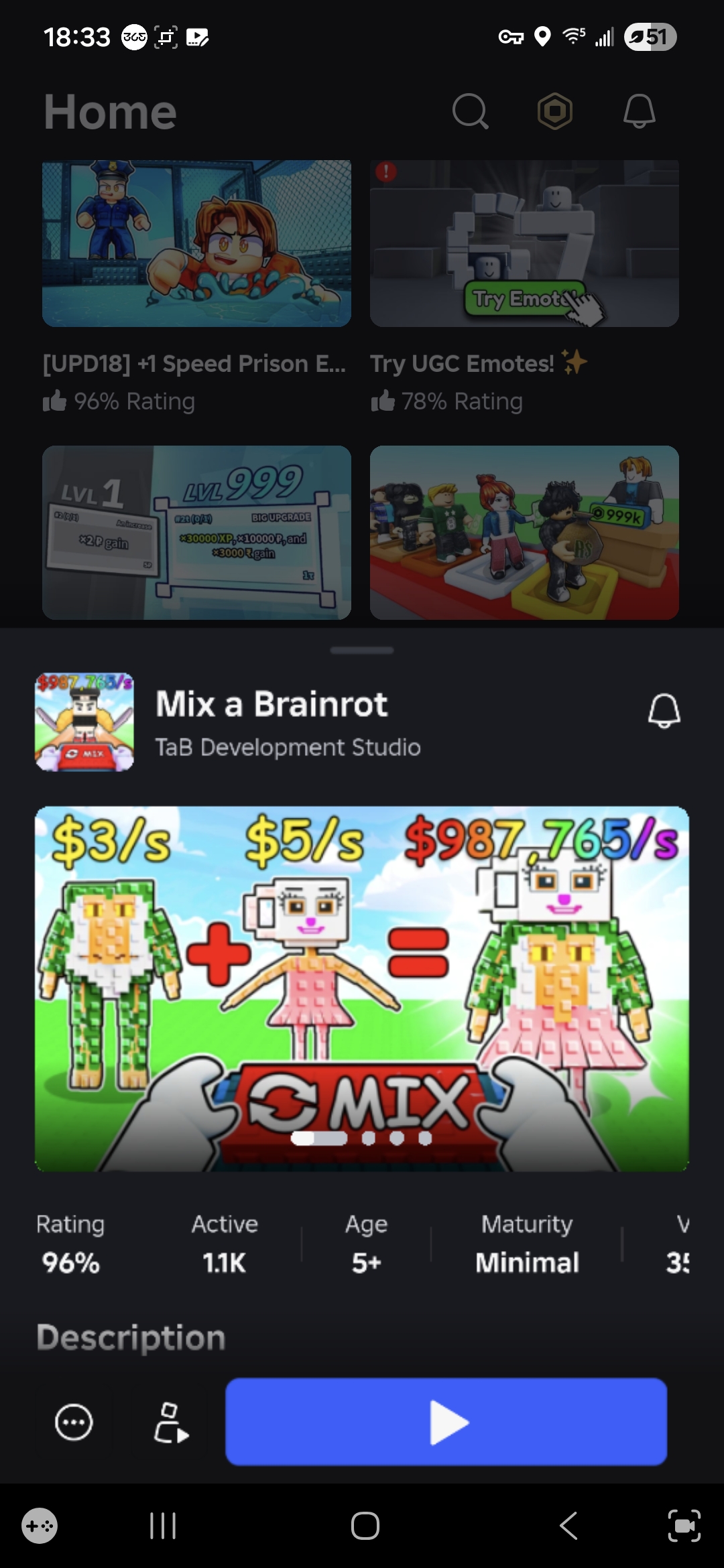Screen dimensions: 724x1568
Task: Open the three-dot more options menu
Action: pyautogui.click(x=74, y=1421)
